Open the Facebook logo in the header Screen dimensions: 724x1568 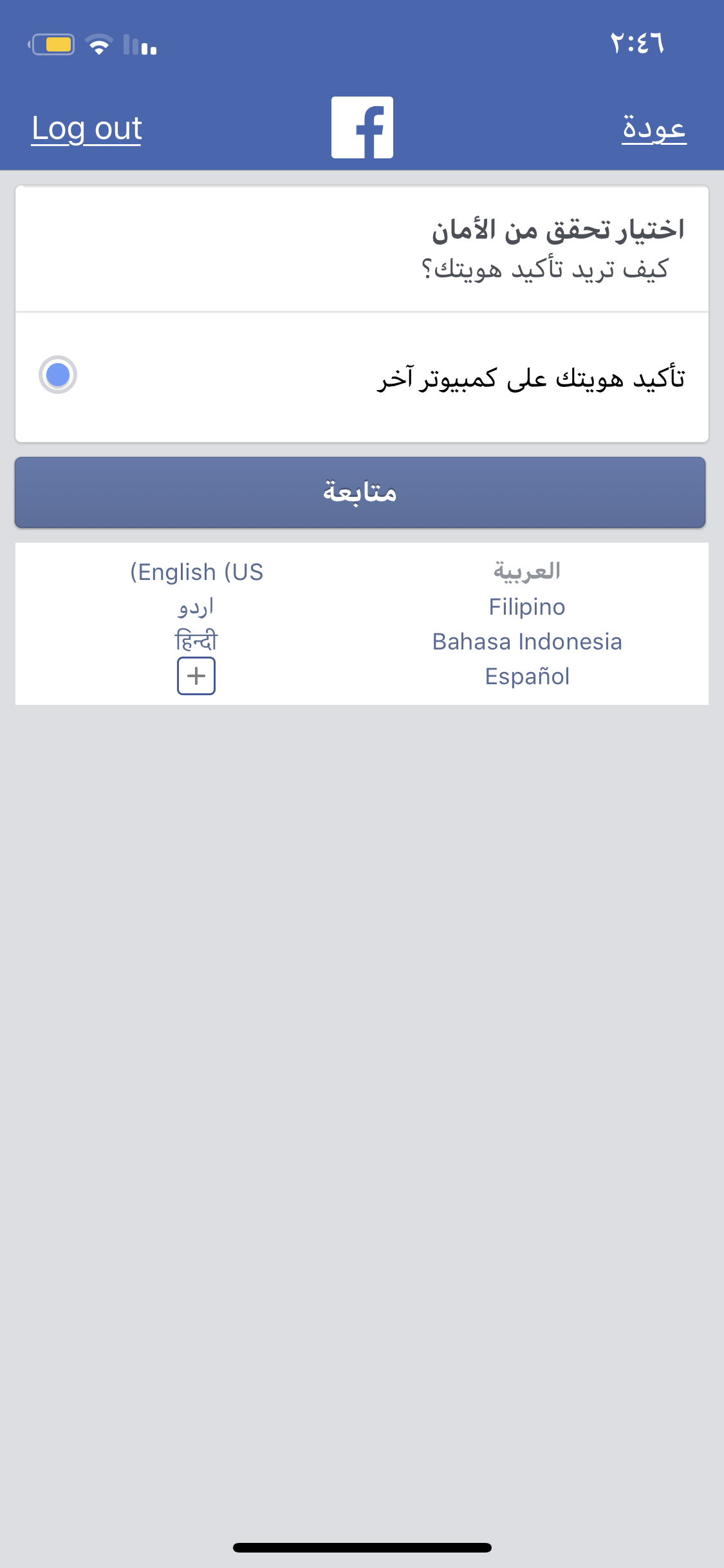[362, 127]
